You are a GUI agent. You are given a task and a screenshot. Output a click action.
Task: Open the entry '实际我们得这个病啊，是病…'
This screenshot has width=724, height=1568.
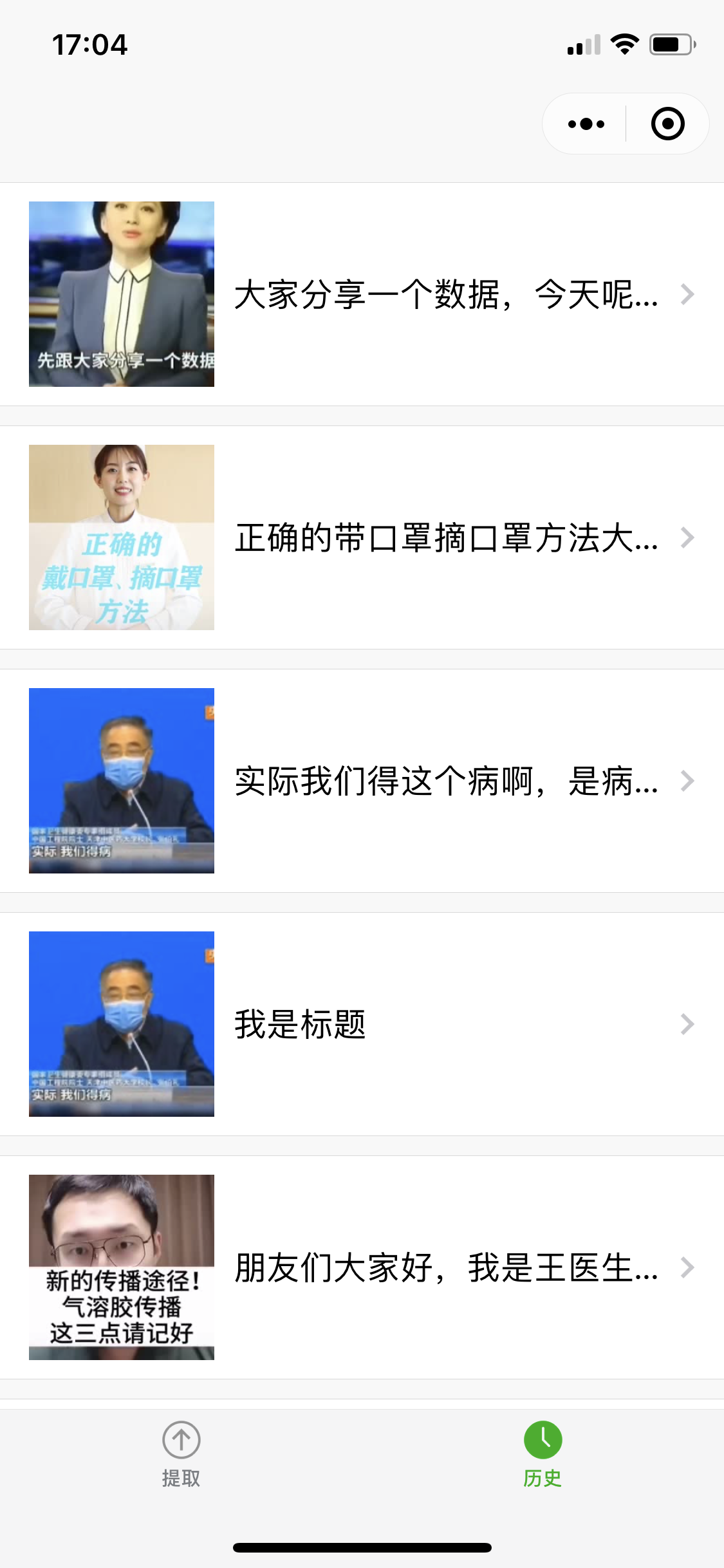pyautogui.click(x=362, y=781)
